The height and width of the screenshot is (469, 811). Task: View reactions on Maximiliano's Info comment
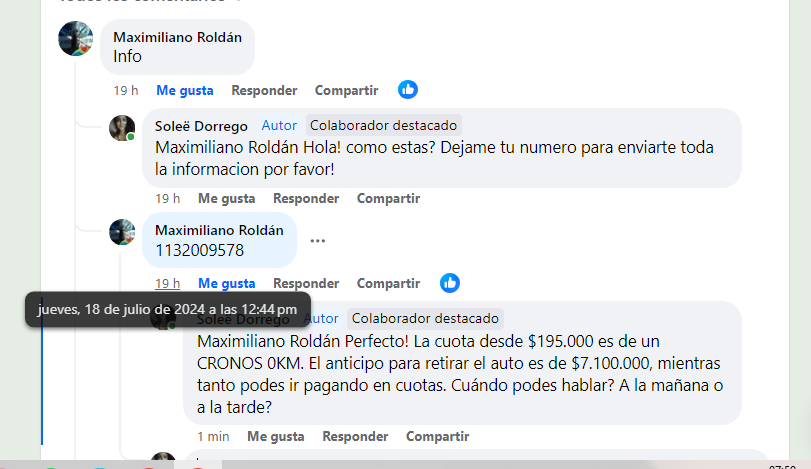[x=407, y=90]
